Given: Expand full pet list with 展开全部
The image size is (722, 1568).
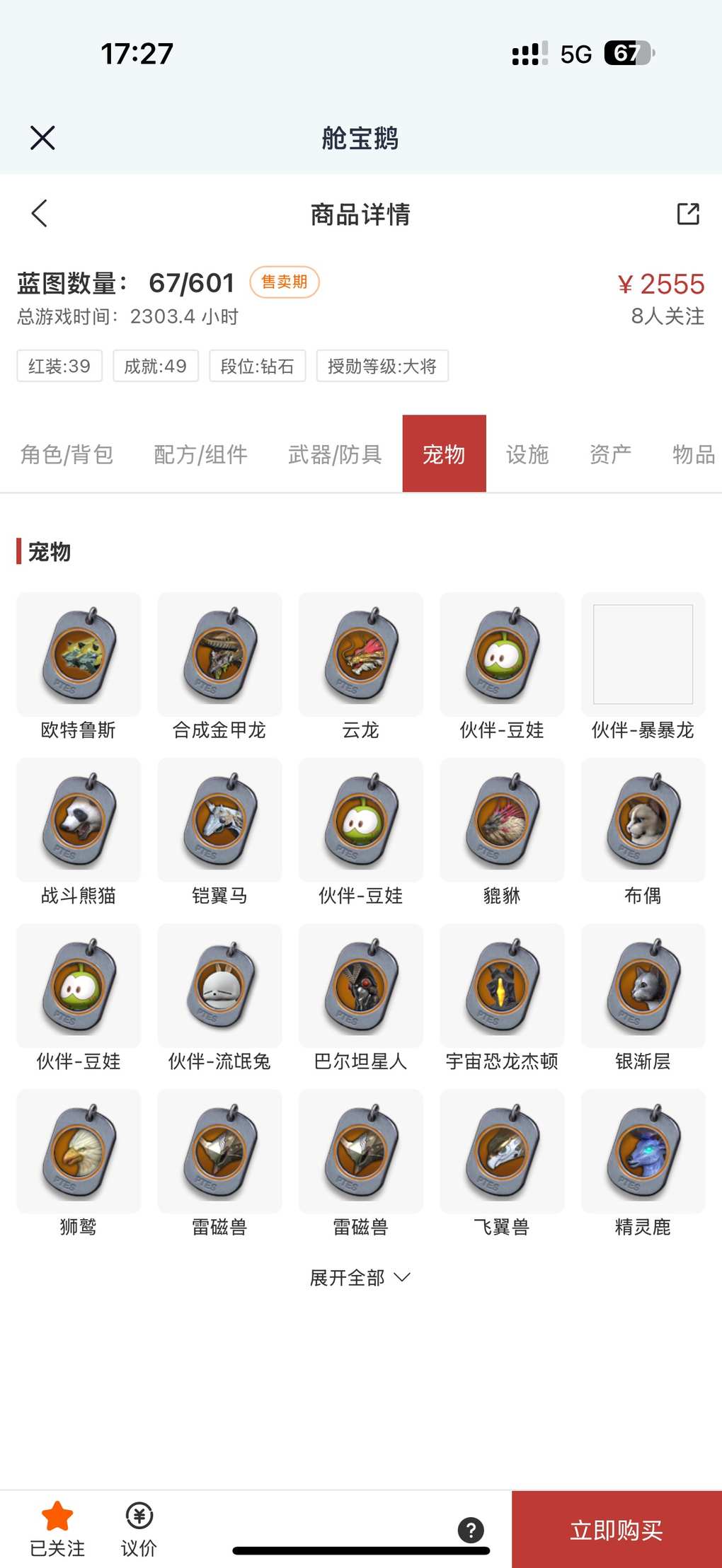Looking at the screenshot, I should click(x=360, y=1277).
